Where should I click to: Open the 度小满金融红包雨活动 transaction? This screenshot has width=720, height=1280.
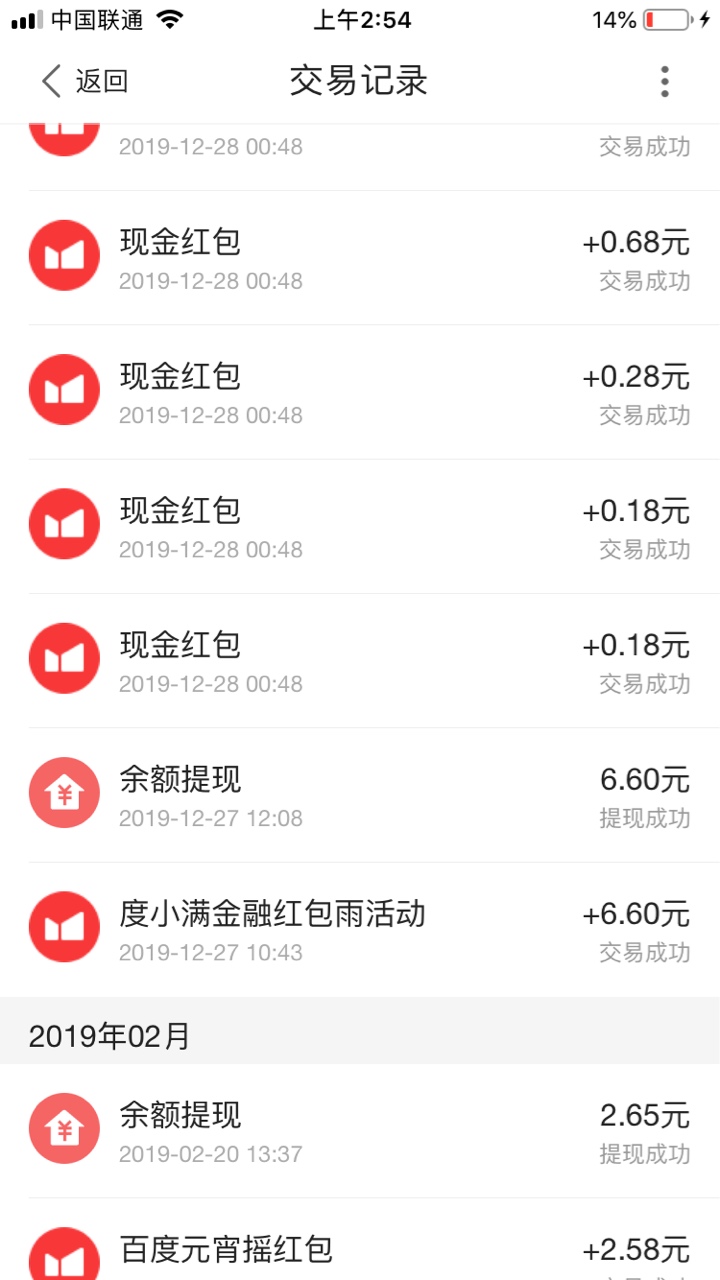(360, 929)
